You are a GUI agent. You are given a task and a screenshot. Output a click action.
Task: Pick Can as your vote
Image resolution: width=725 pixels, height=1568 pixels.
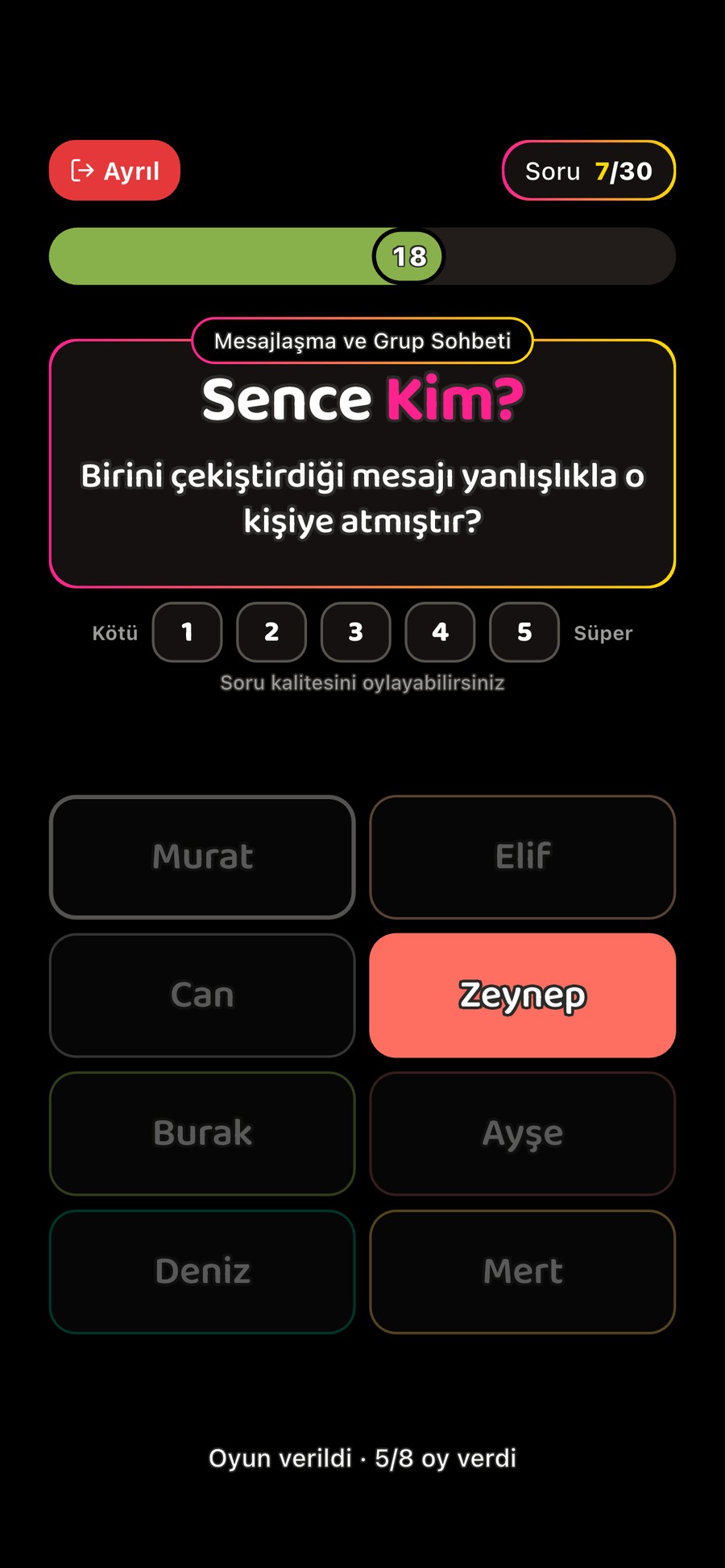(202, 995)
